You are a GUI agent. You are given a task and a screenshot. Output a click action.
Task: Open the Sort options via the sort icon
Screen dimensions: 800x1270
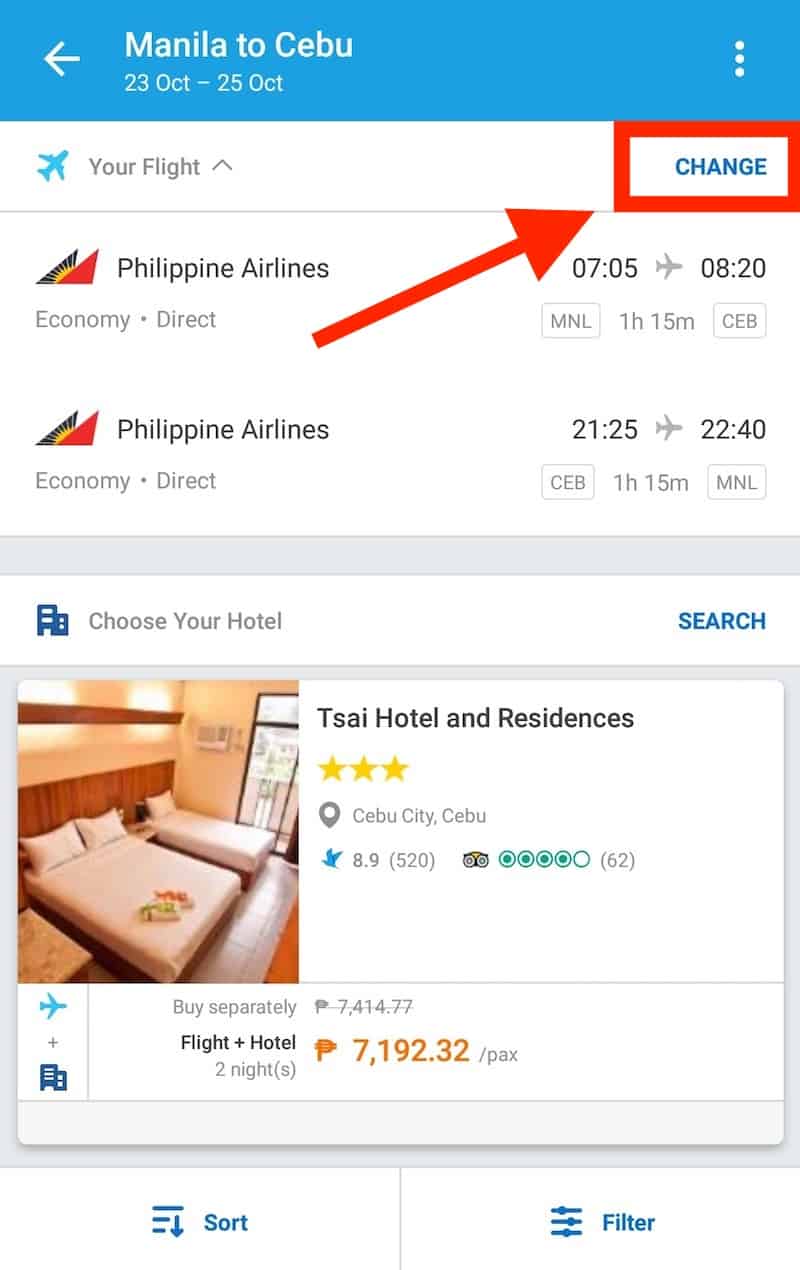169,1221
